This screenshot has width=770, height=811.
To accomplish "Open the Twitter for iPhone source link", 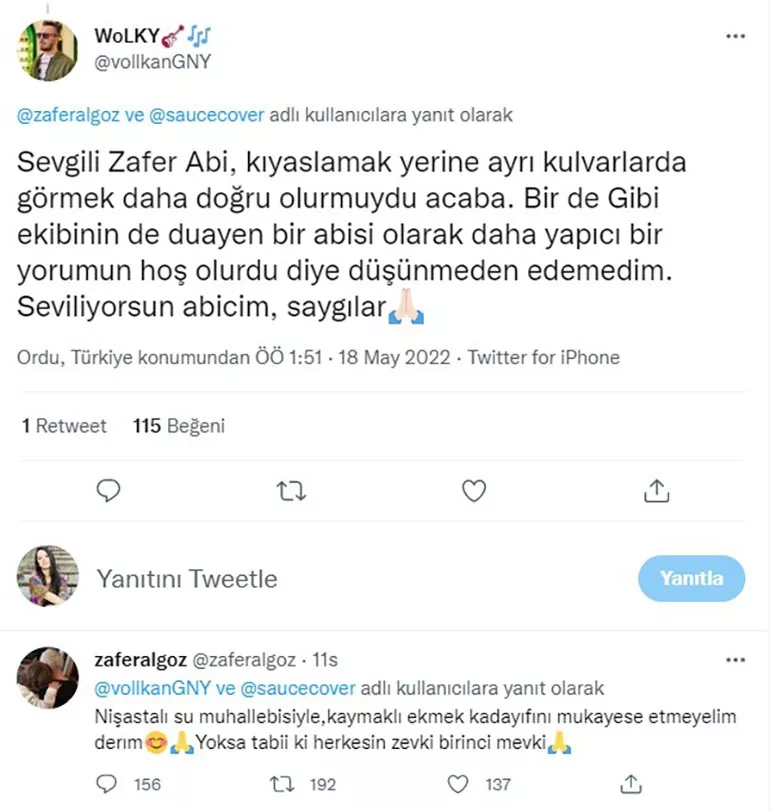I will [544, 357].
